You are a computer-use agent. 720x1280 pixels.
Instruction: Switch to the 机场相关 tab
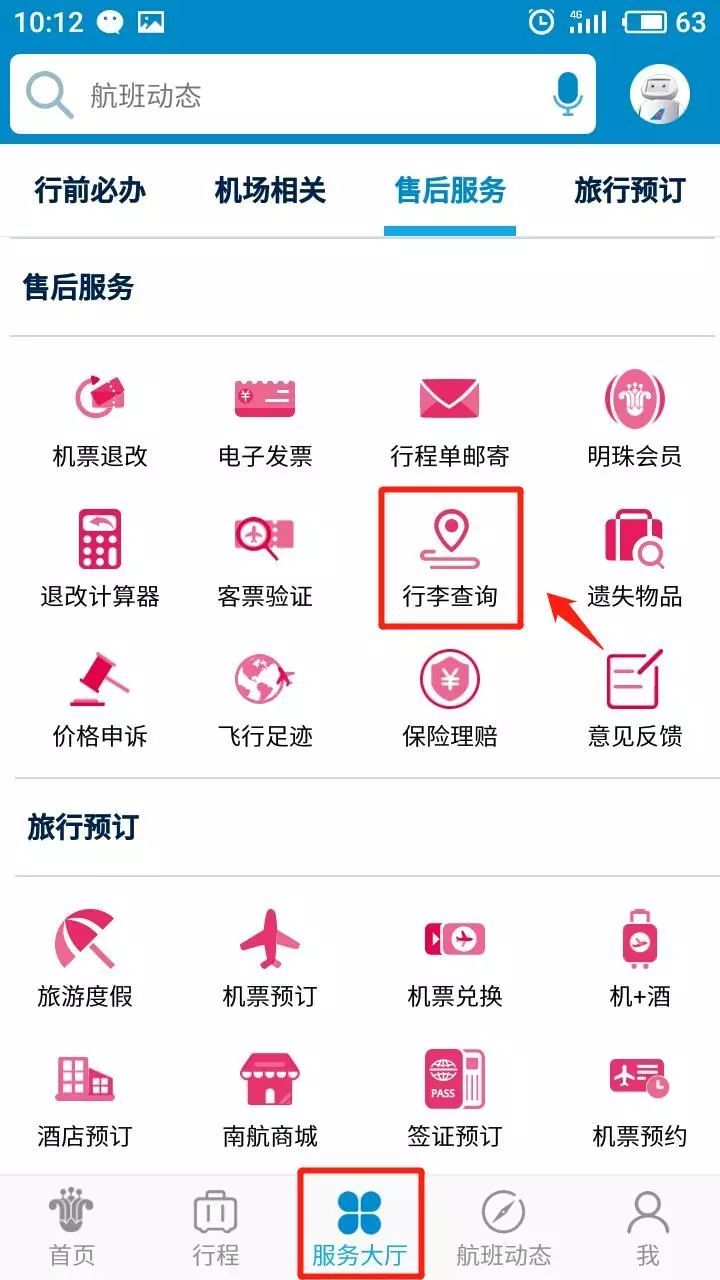coord(270,190)
